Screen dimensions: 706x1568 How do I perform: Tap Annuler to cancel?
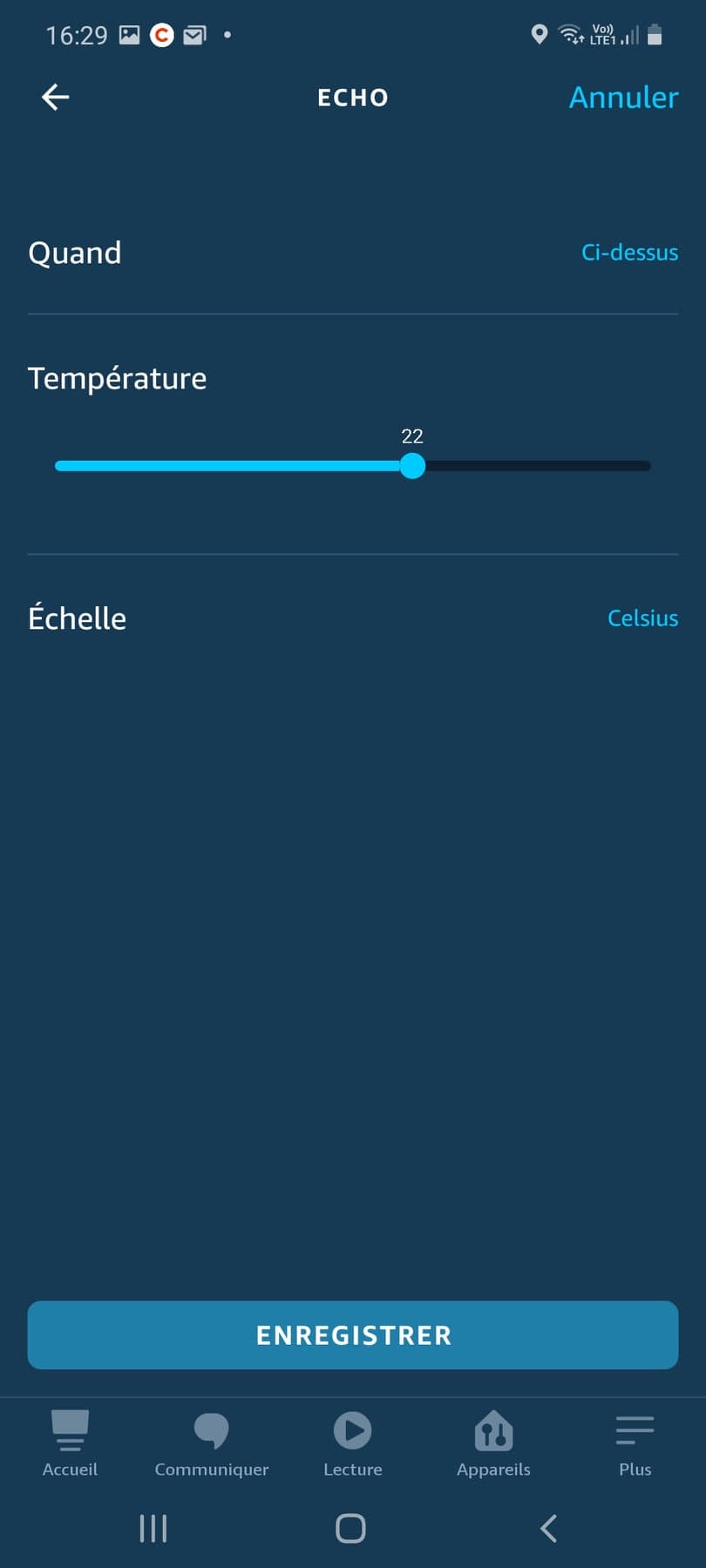[x=623, y=98]
